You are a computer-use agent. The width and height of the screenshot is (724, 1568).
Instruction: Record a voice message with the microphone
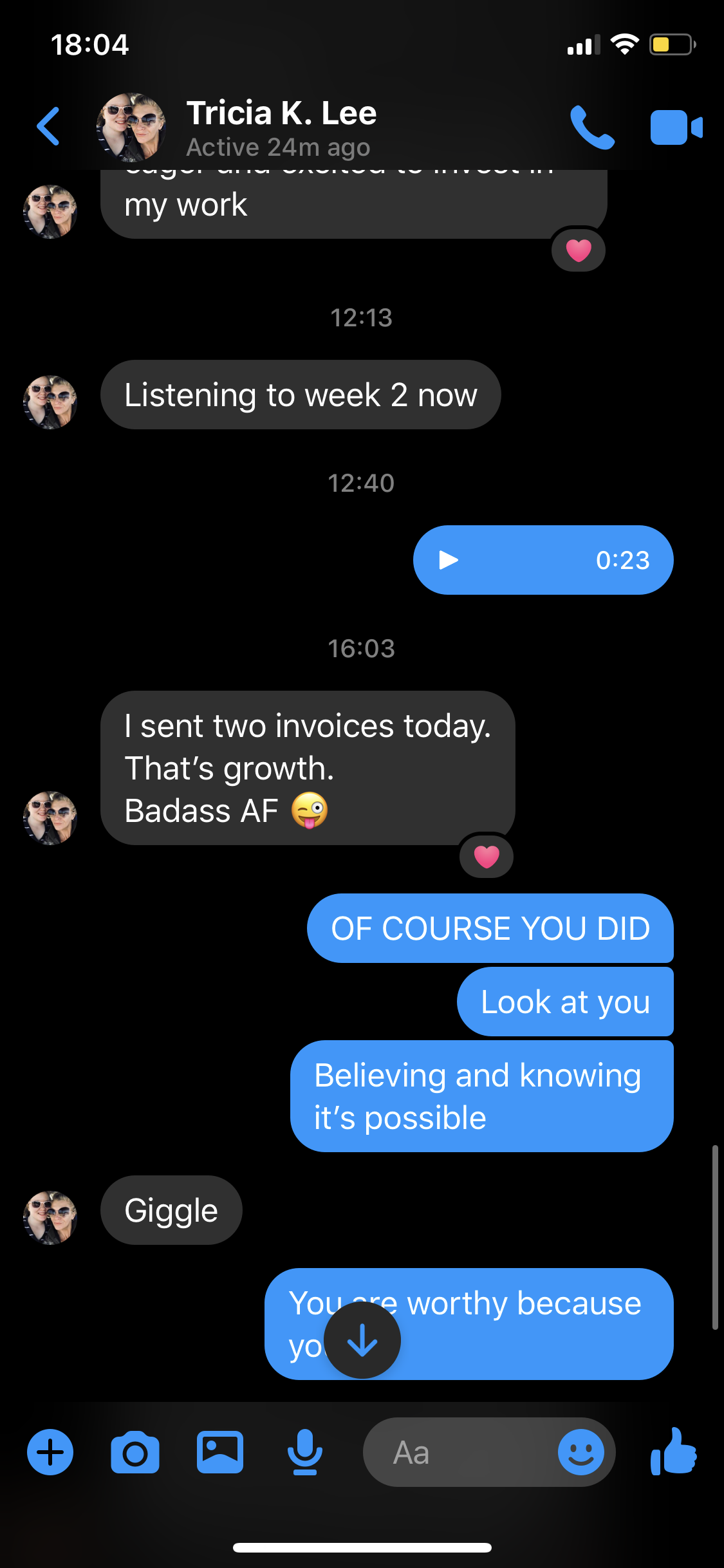(305, 1452)
